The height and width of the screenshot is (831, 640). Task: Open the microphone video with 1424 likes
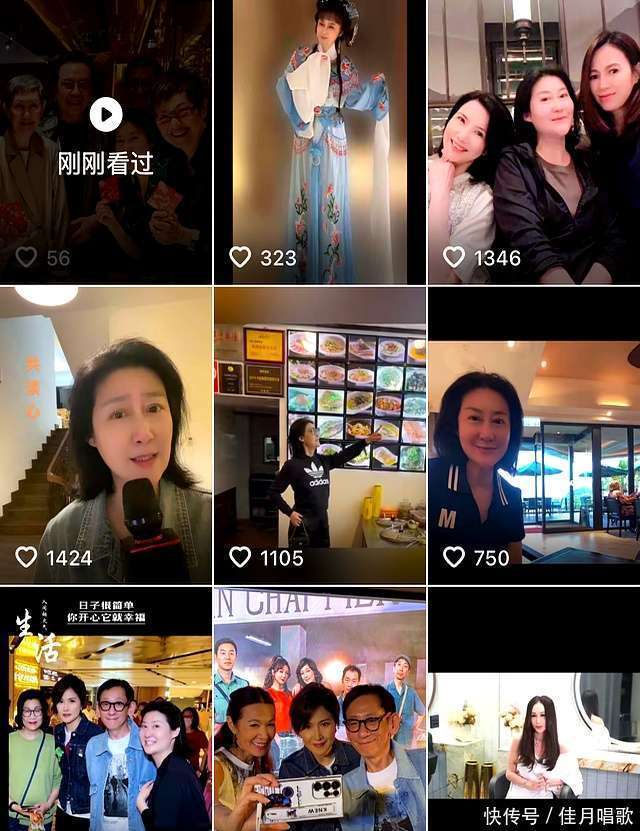[x=105, y=435]
